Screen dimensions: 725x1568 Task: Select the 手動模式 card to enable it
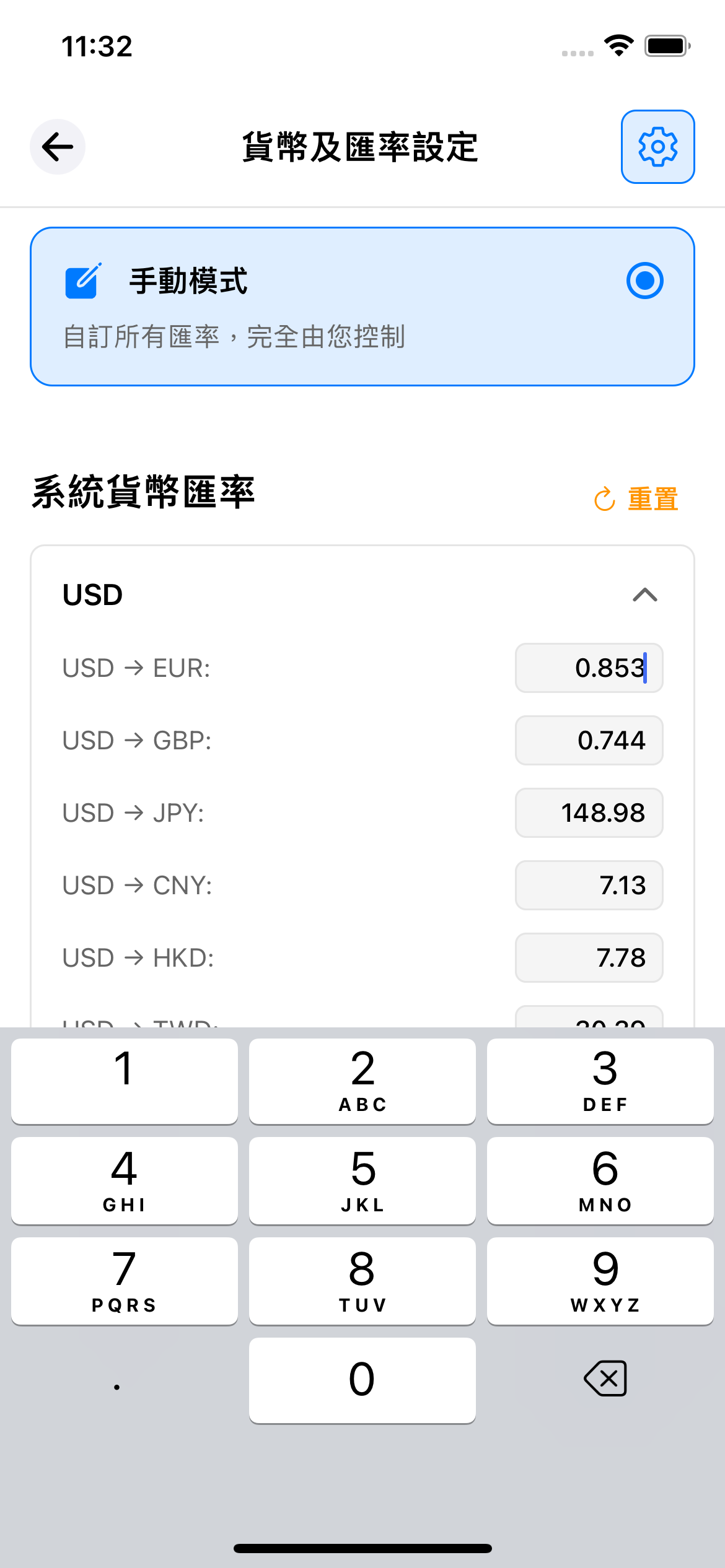[x=362, y=305]
